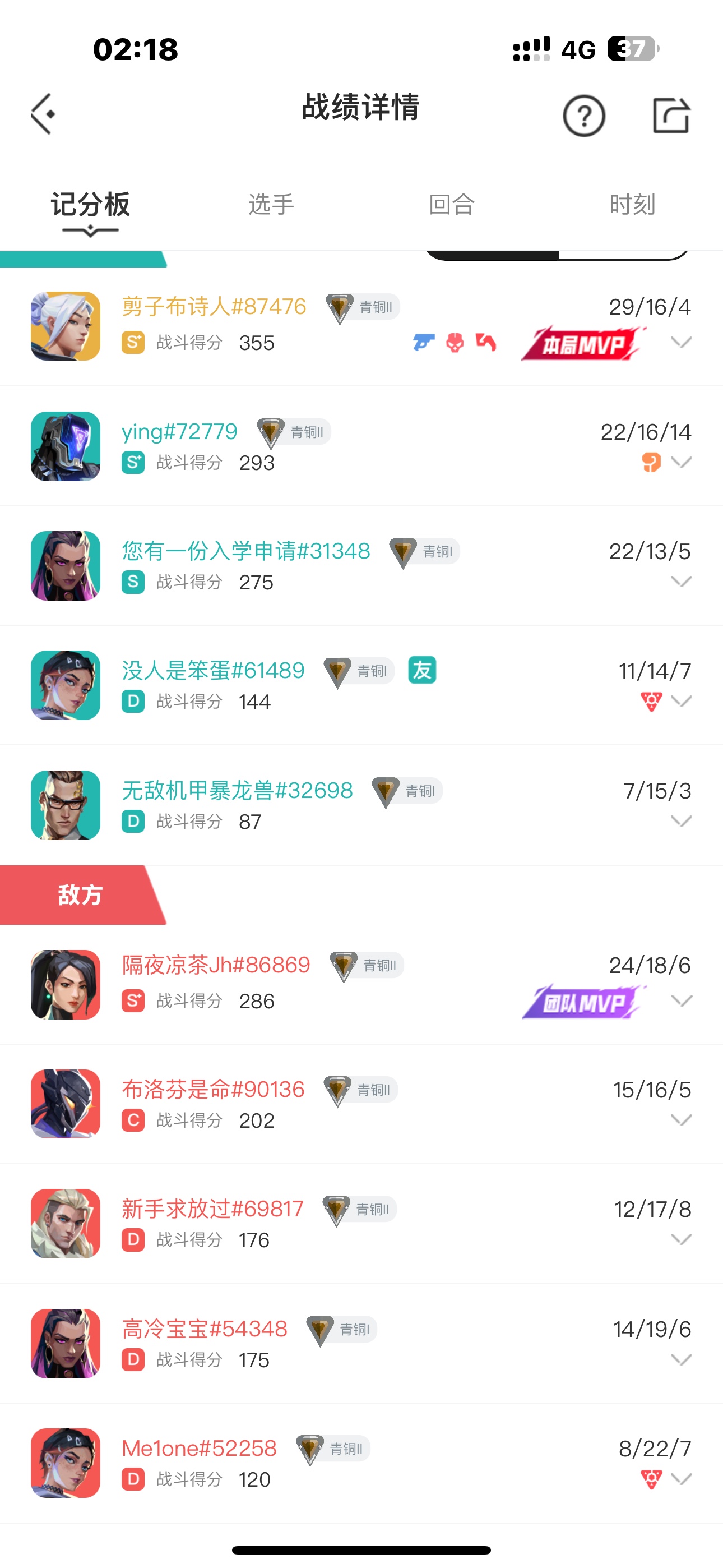This screenshot has height=1568, width=723.
Task: Switch to the 选手 tab
Action: coord(271,205)
